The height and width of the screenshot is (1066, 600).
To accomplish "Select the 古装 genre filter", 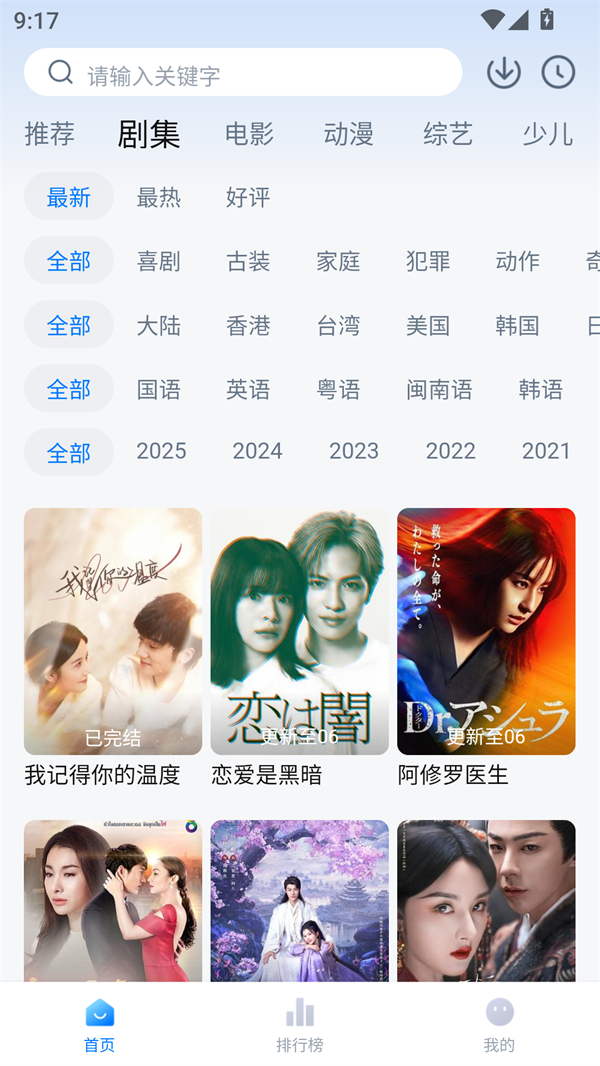I will tap(248, 261).
